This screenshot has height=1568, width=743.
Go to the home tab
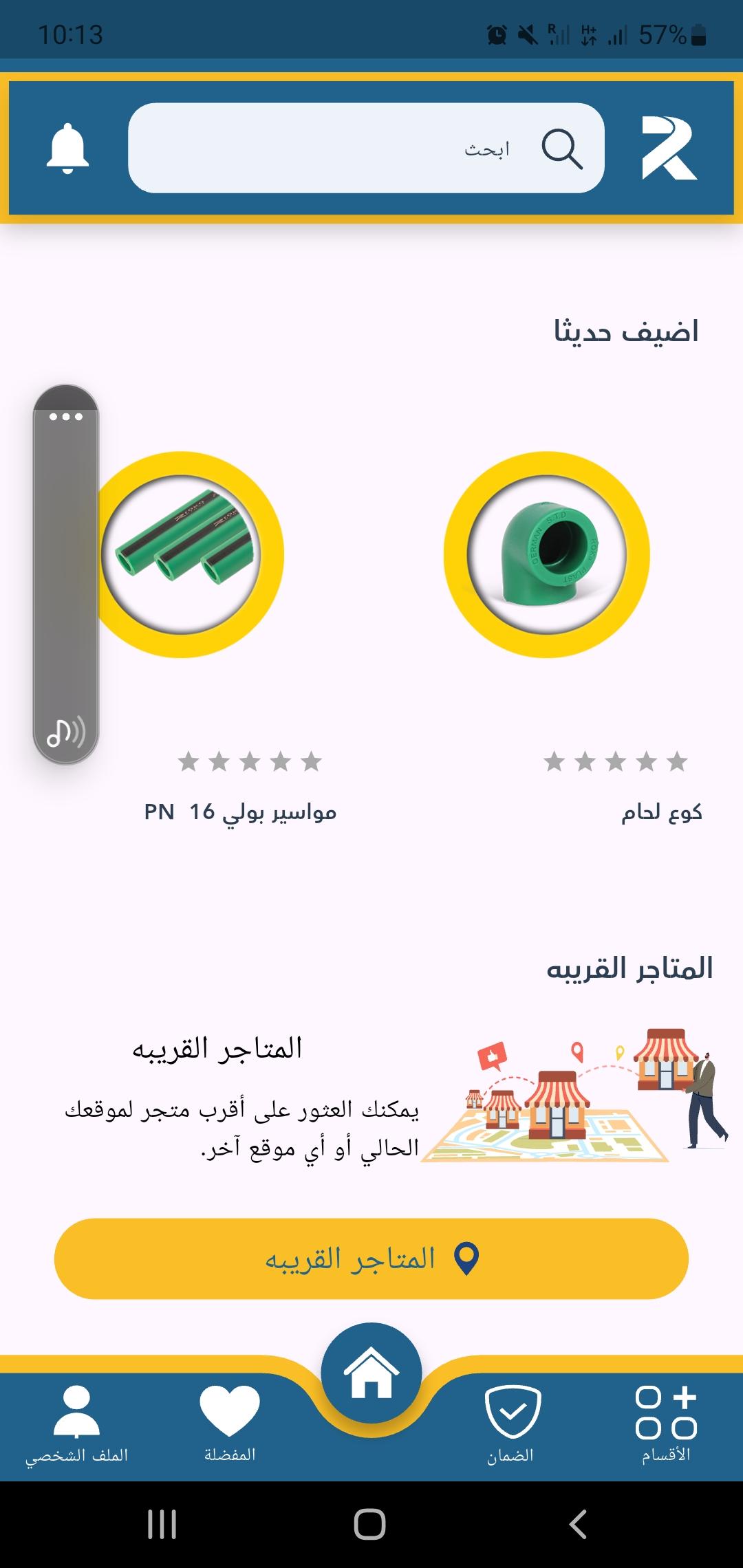click(x=371, y=1373)
